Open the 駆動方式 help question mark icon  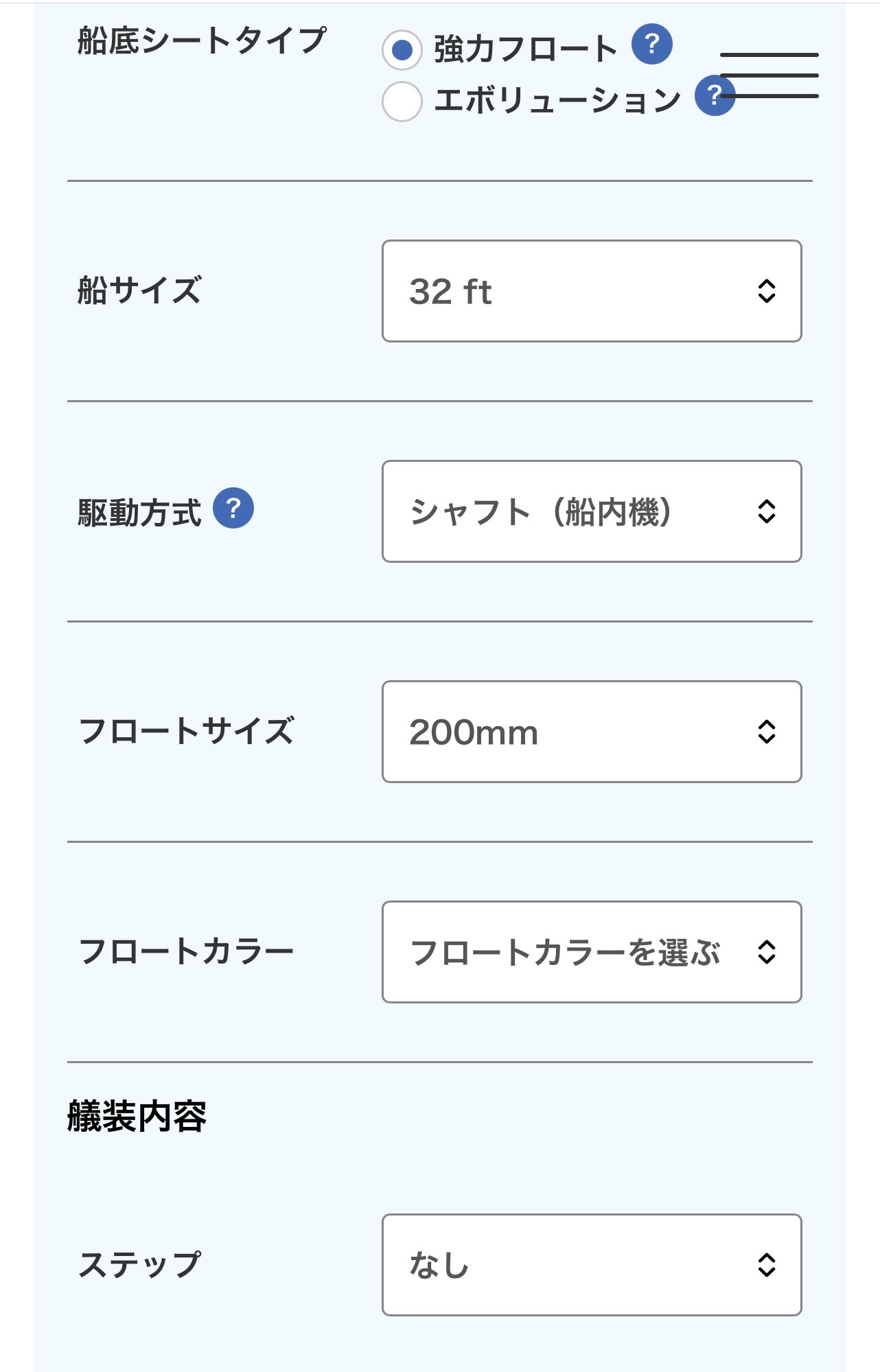(x=233, y=509)
